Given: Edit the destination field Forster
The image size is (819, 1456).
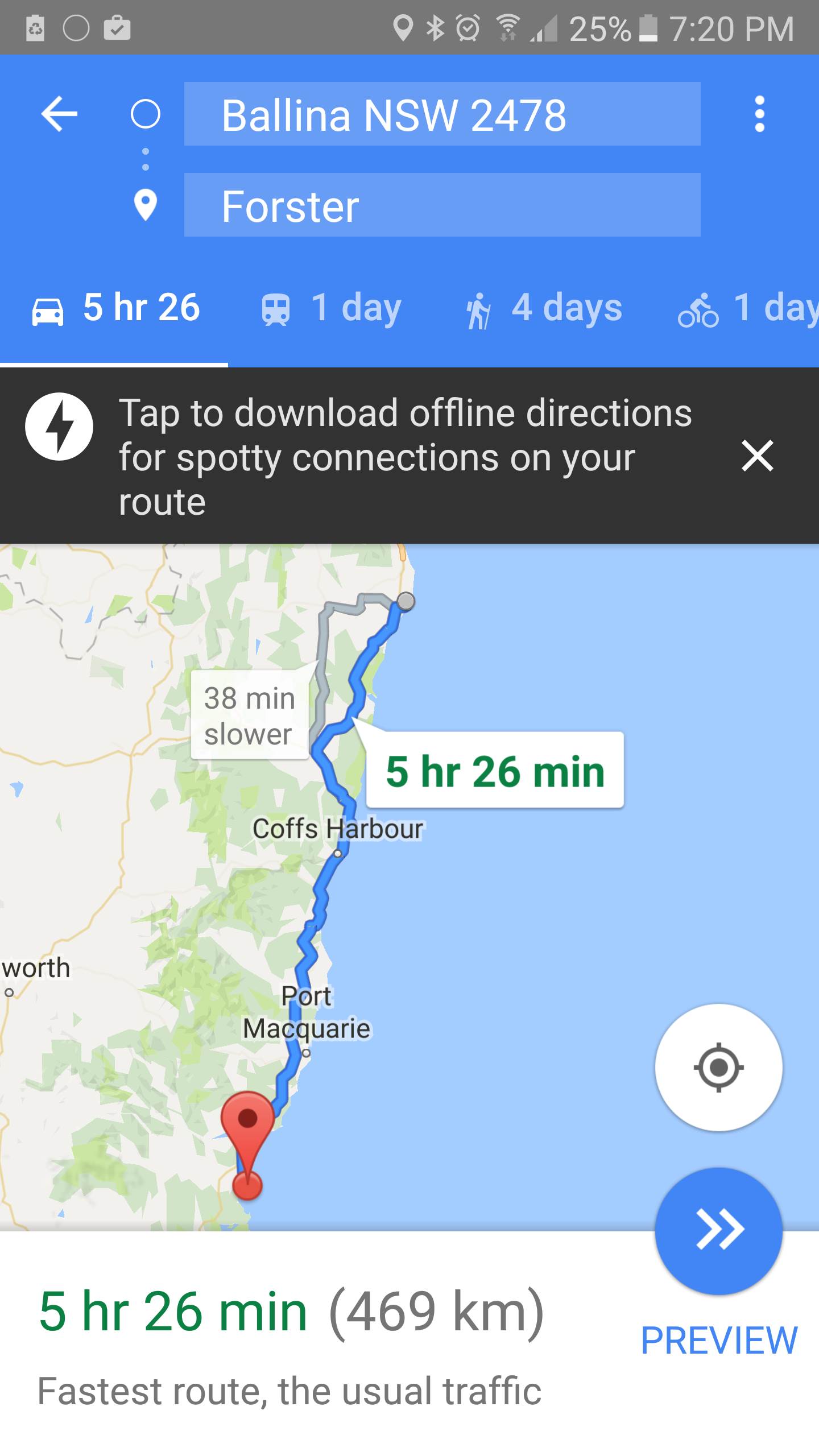Looking at the screenshot, I should (x=442, y=205).
